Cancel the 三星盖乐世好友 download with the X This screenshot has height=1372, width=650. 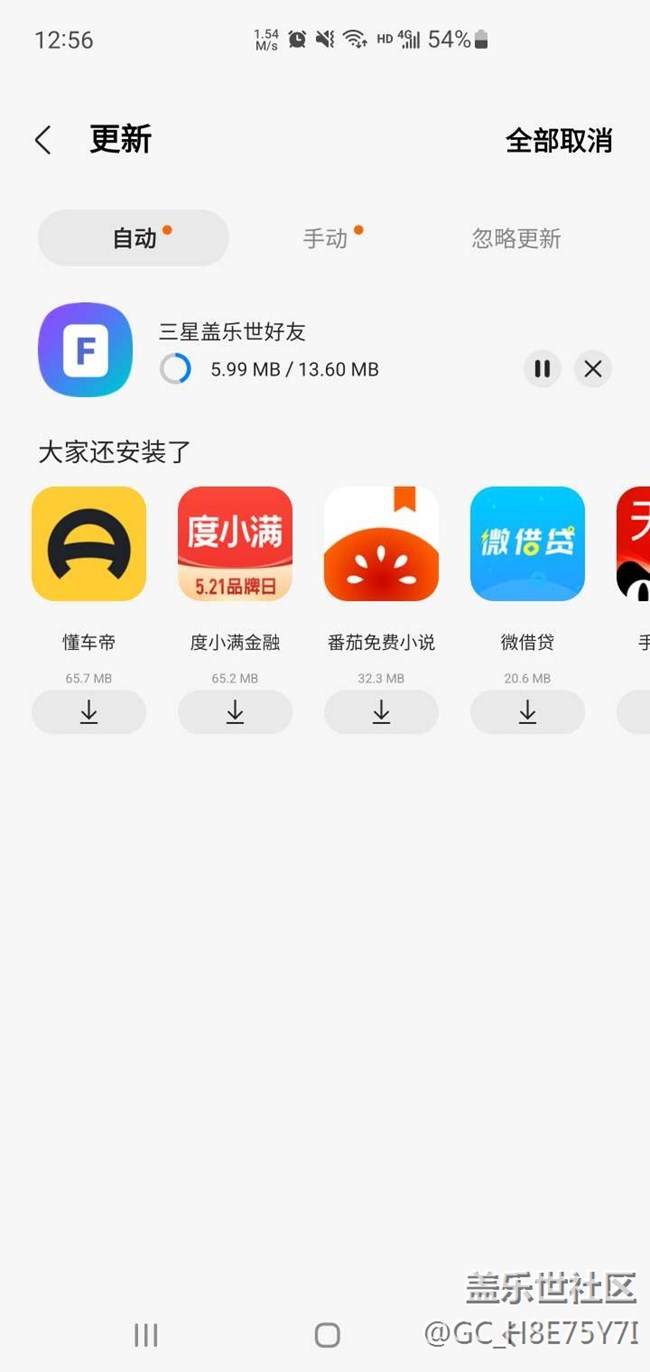tap(593, 369)
